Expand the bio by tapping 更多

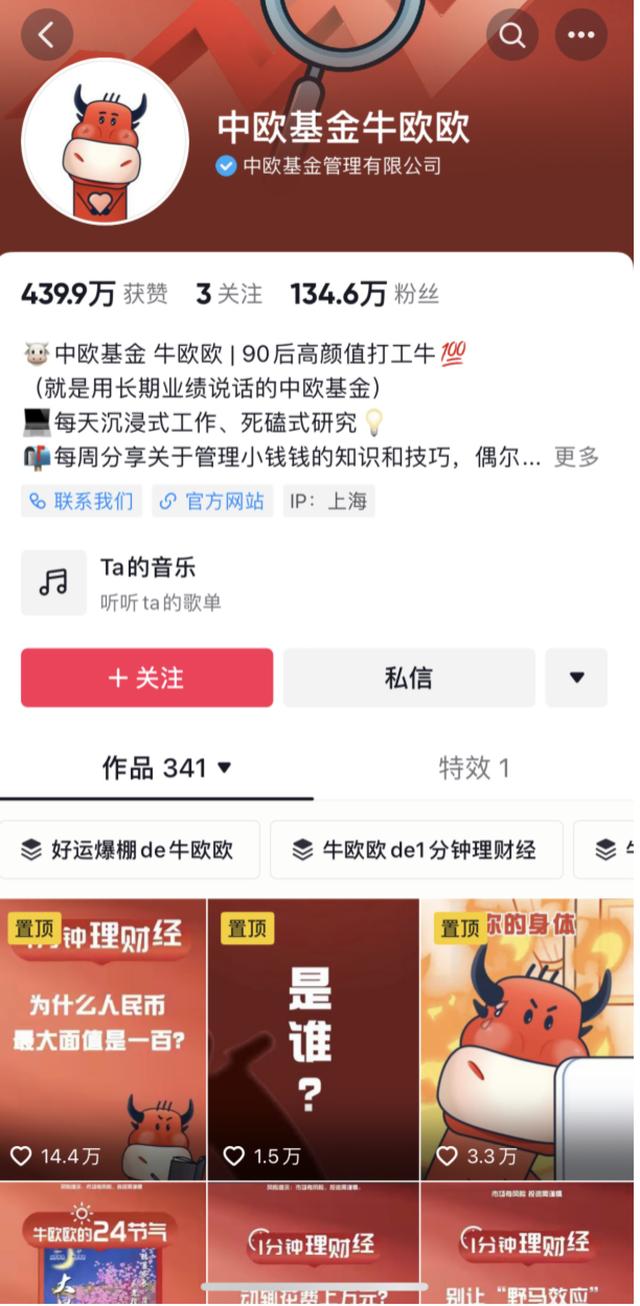[x=576, y=457]
